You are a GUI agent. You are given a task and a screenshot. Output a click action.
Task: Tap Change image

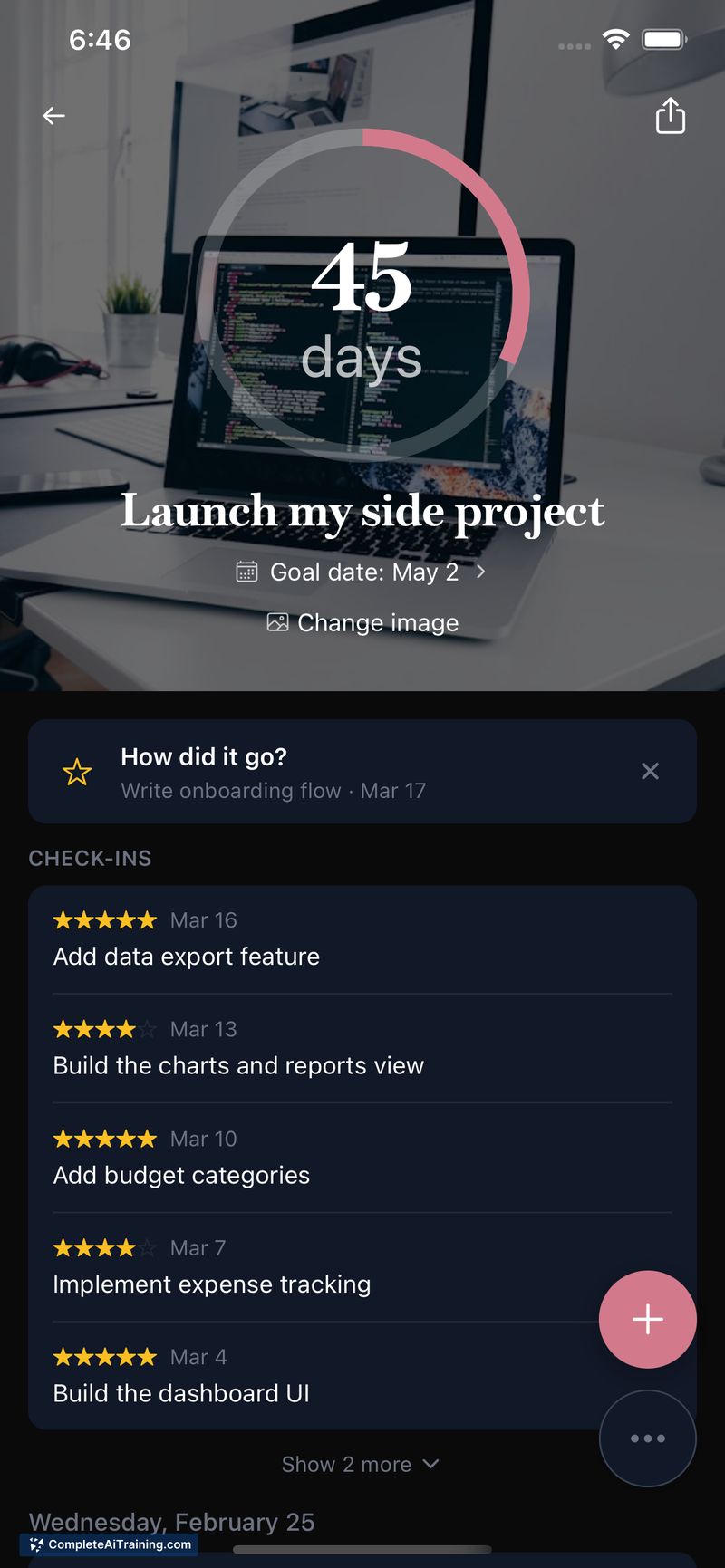pyautogui.click(x=363, y=623)
